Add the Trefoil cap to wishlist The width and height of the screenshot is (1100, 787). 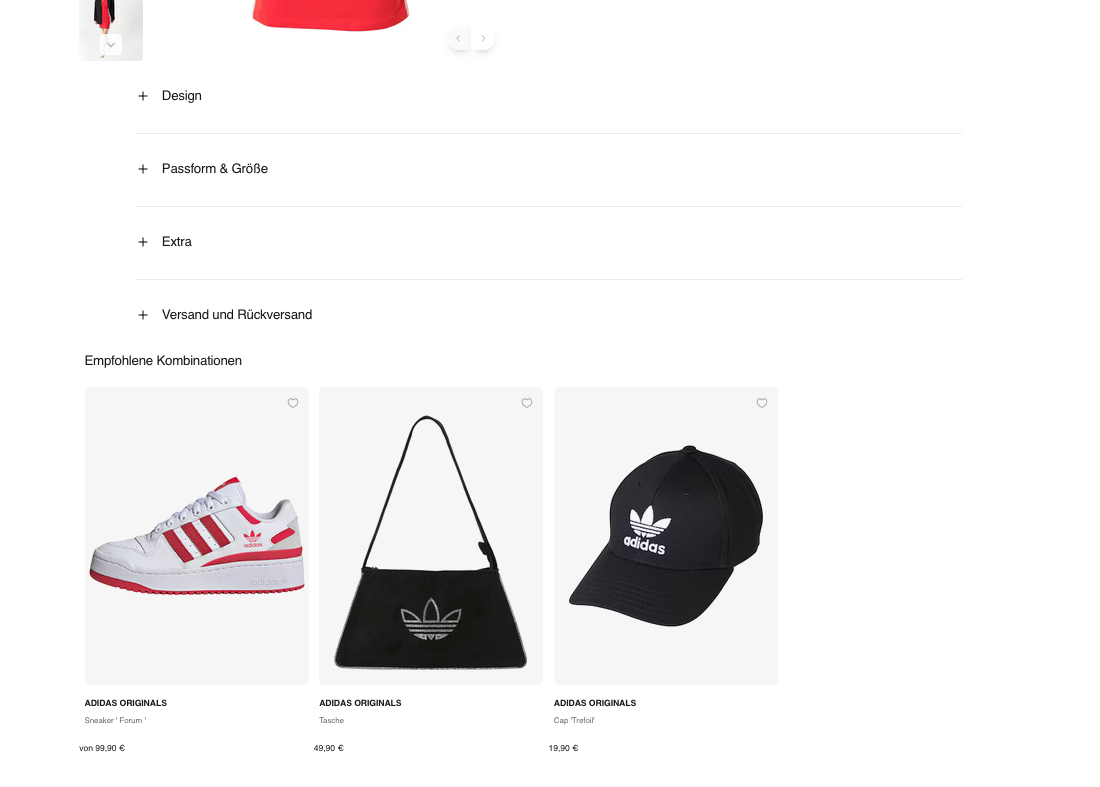762,403
